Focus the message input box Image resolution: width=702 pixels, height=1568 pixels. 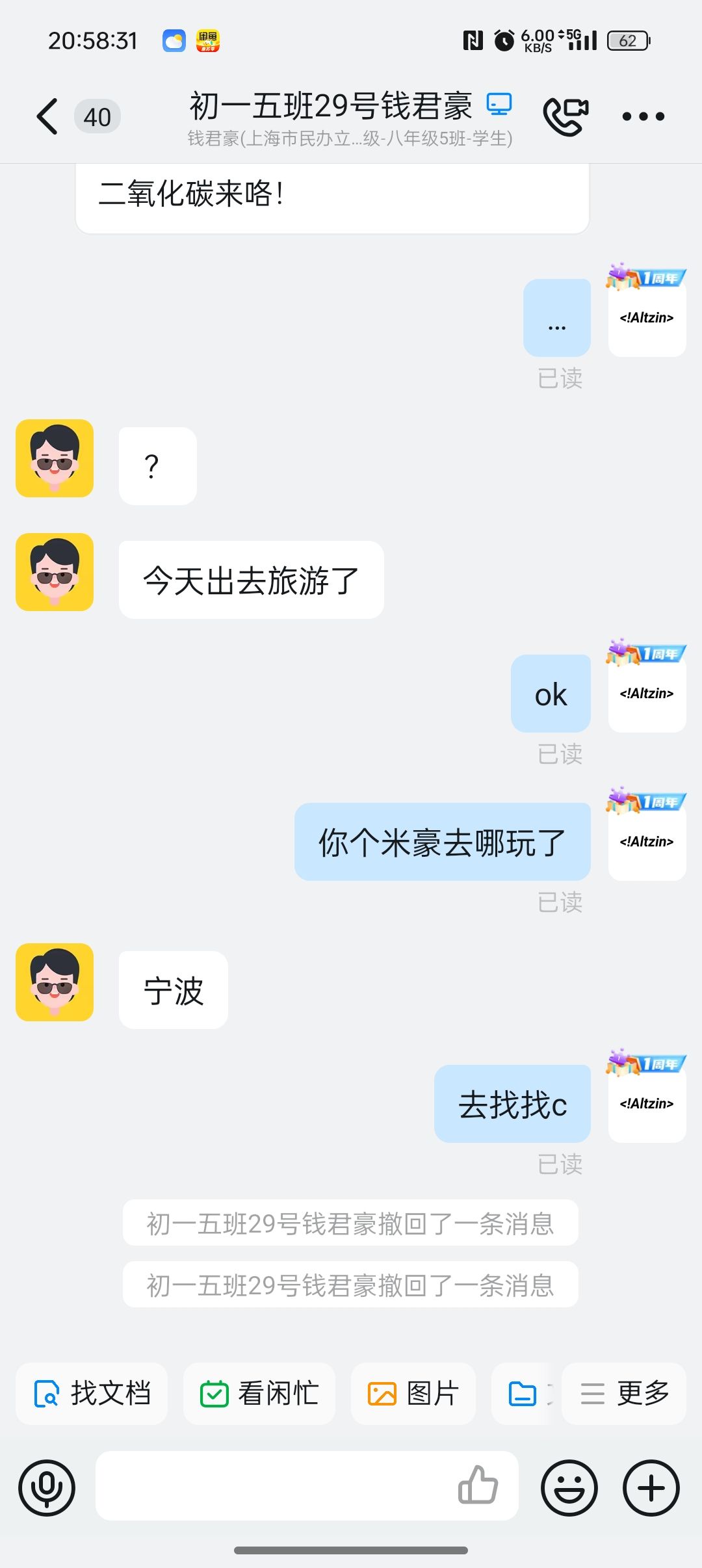273,1486
